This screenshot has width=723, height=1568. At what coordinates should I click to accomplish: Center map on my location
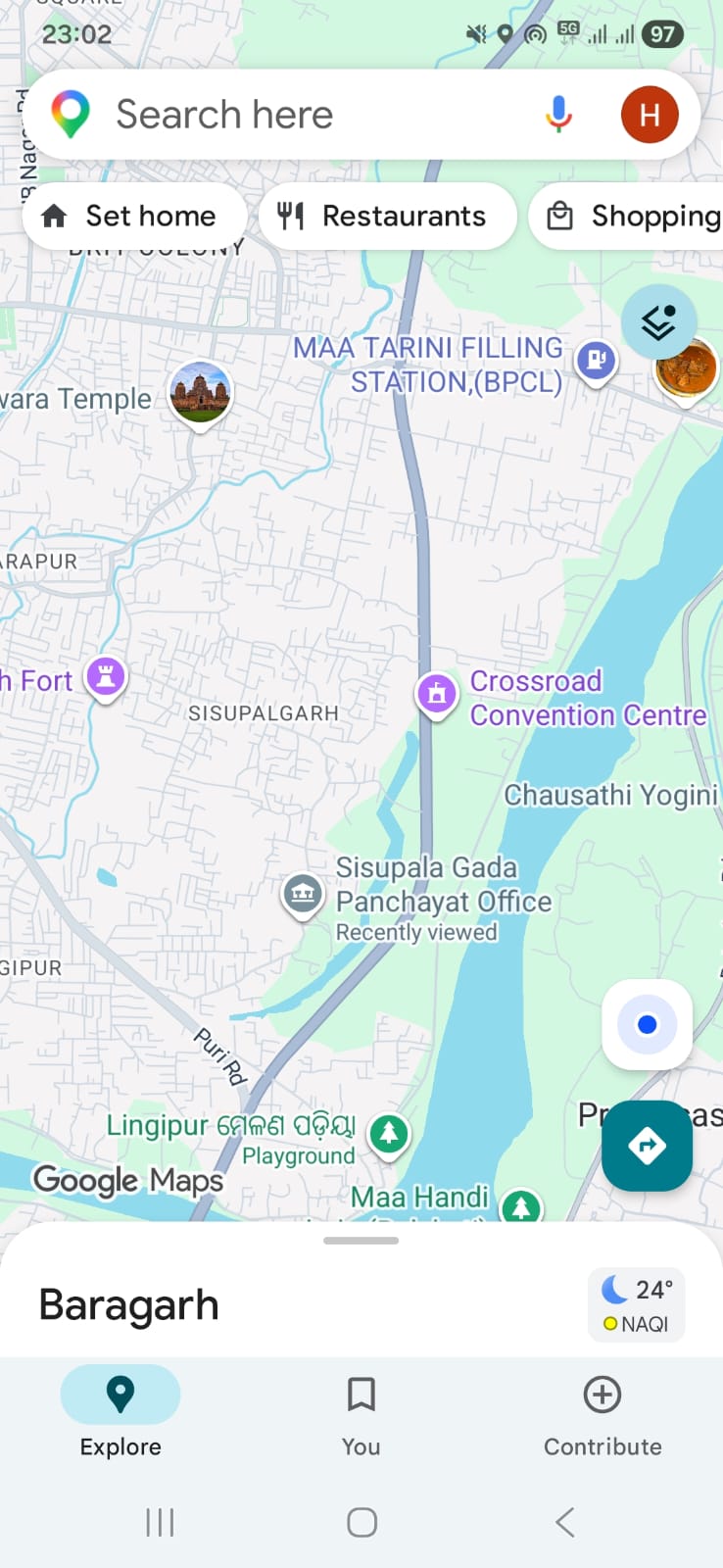pyautogui.click(x=647, y=1024)
